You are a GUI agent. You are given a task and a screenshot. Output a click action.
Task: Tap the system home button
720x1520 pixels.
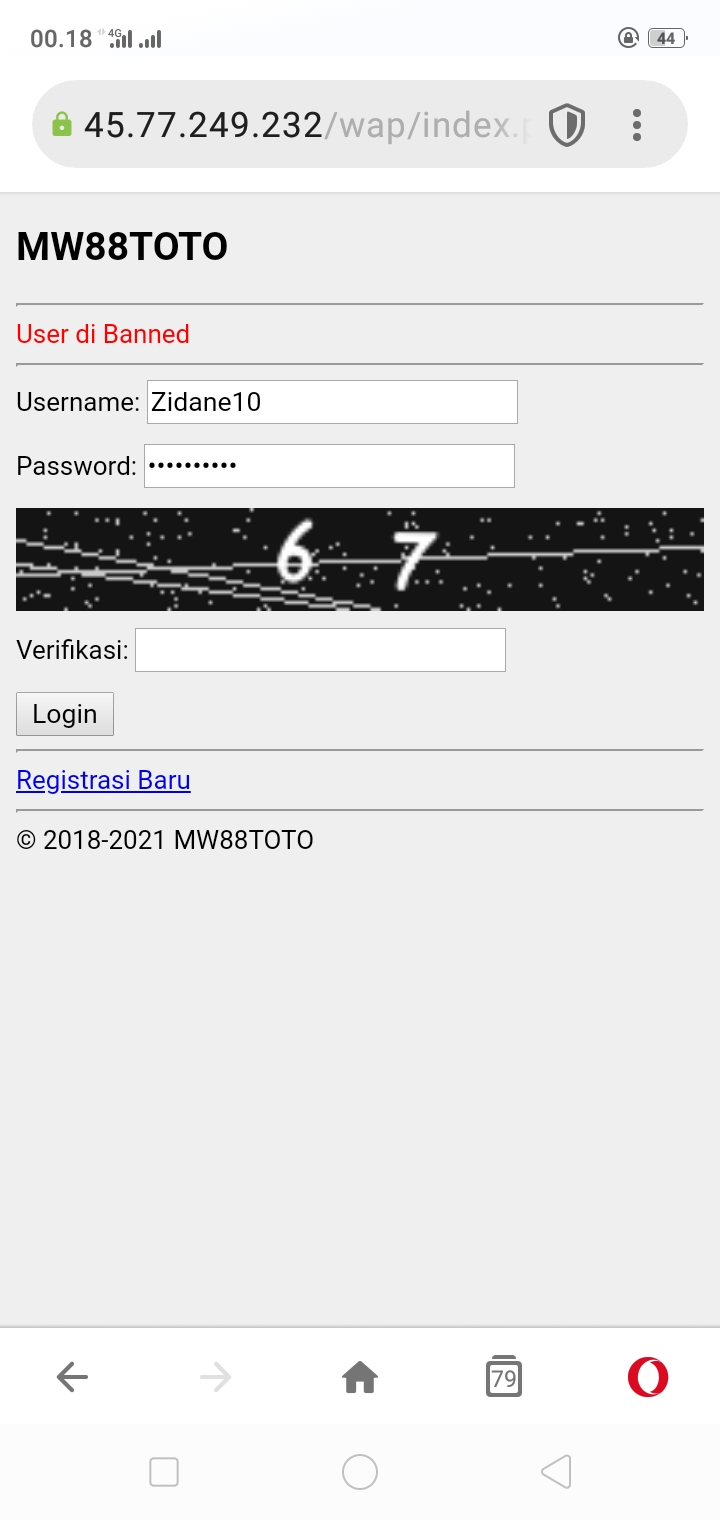[360, 1472]
